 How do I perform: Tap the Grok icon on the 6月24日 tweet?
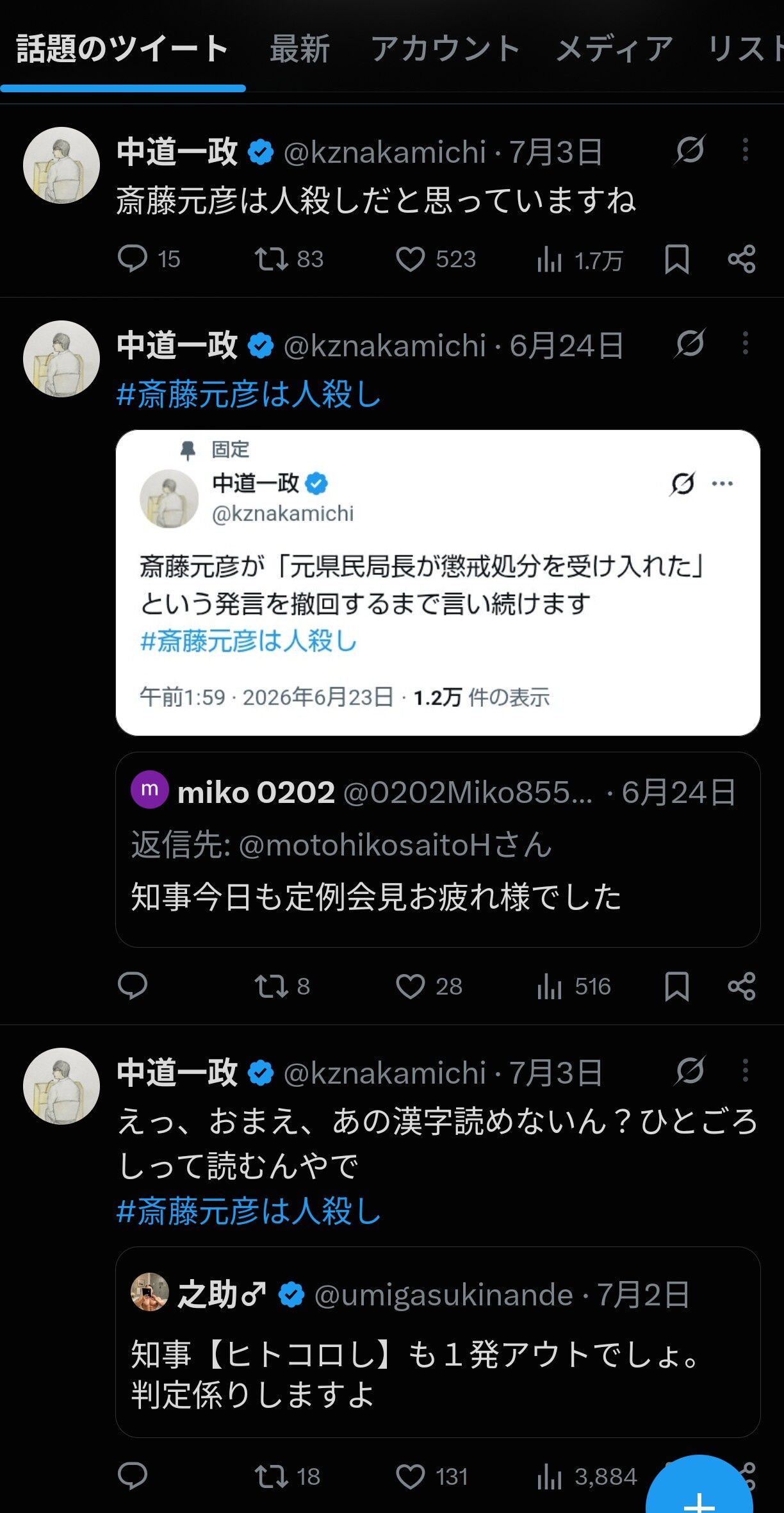tap(690, 343)
